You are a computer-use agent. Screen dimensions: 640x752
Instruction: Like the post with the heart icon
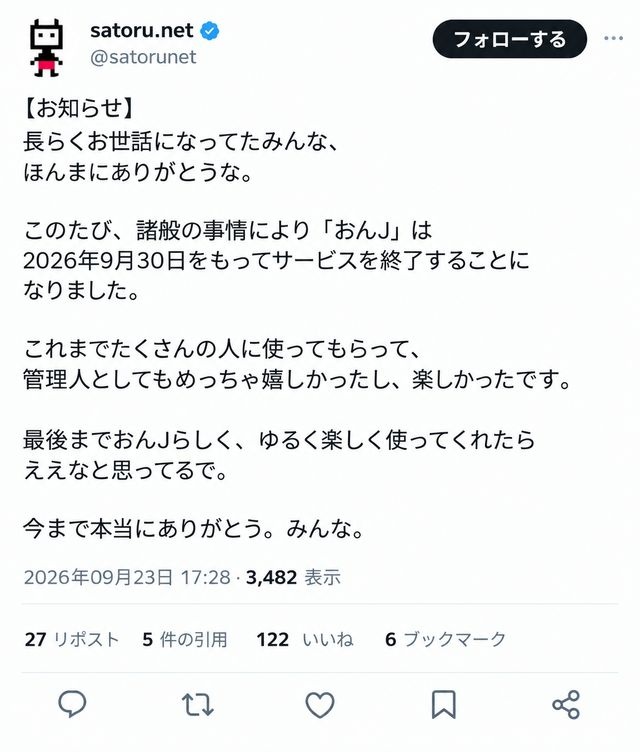tap(320, 705)
